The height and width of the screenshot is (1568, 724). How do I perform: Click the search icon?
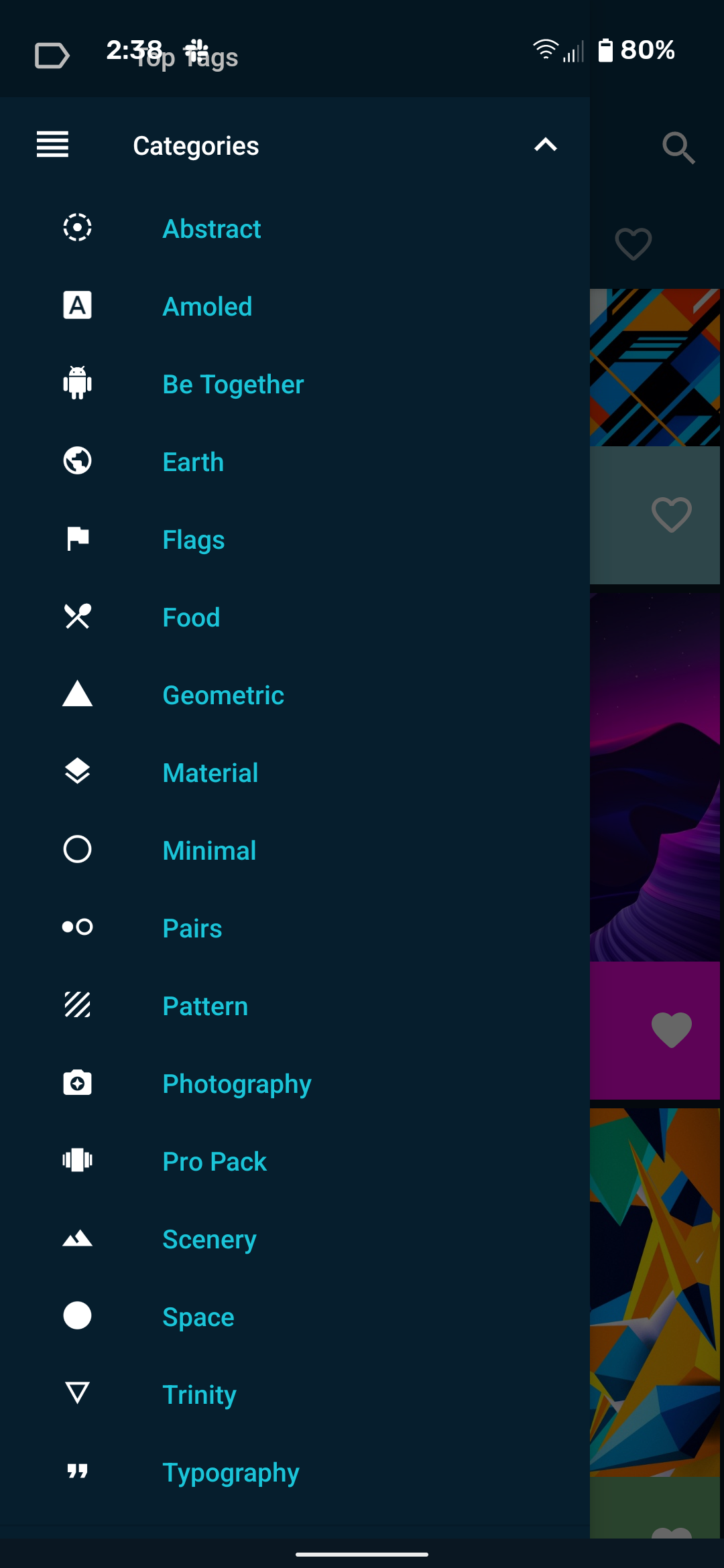click(x=680, y=147)
